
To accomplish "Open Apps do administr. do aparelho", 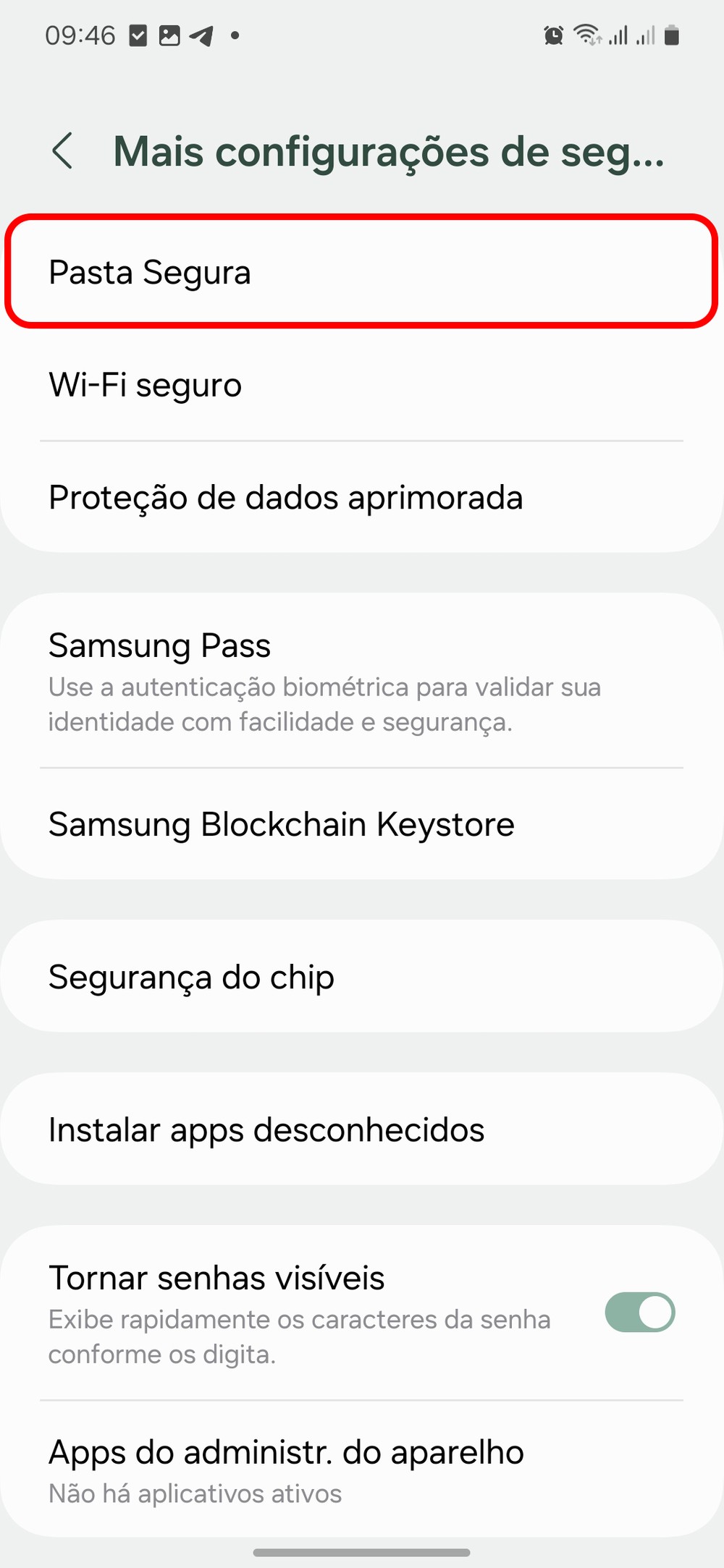I will pyautogui.click(x=361, y=1469).
